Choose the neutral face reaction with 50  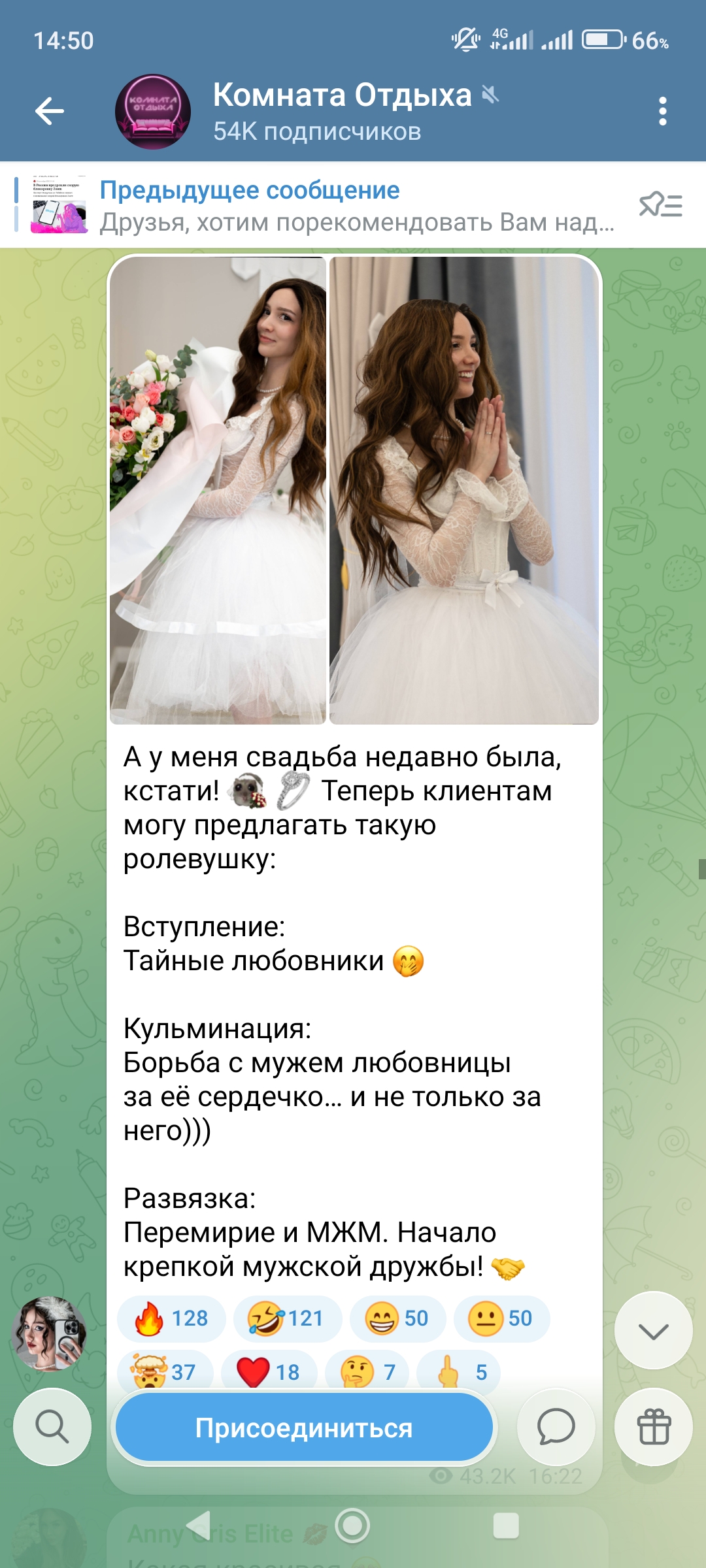(501, 1318)
